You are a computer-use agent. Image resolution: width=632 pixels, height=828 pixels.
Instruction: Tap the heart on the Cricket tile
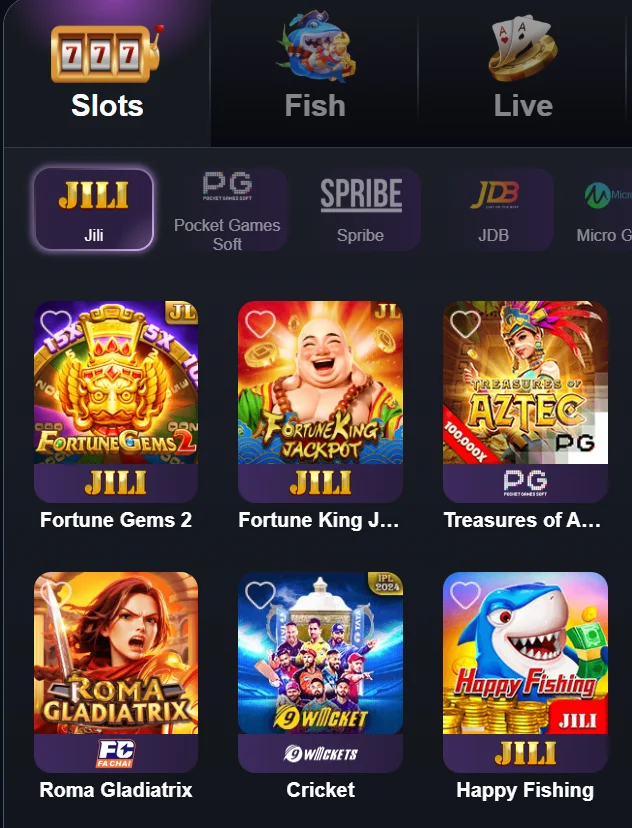point(260,595)
